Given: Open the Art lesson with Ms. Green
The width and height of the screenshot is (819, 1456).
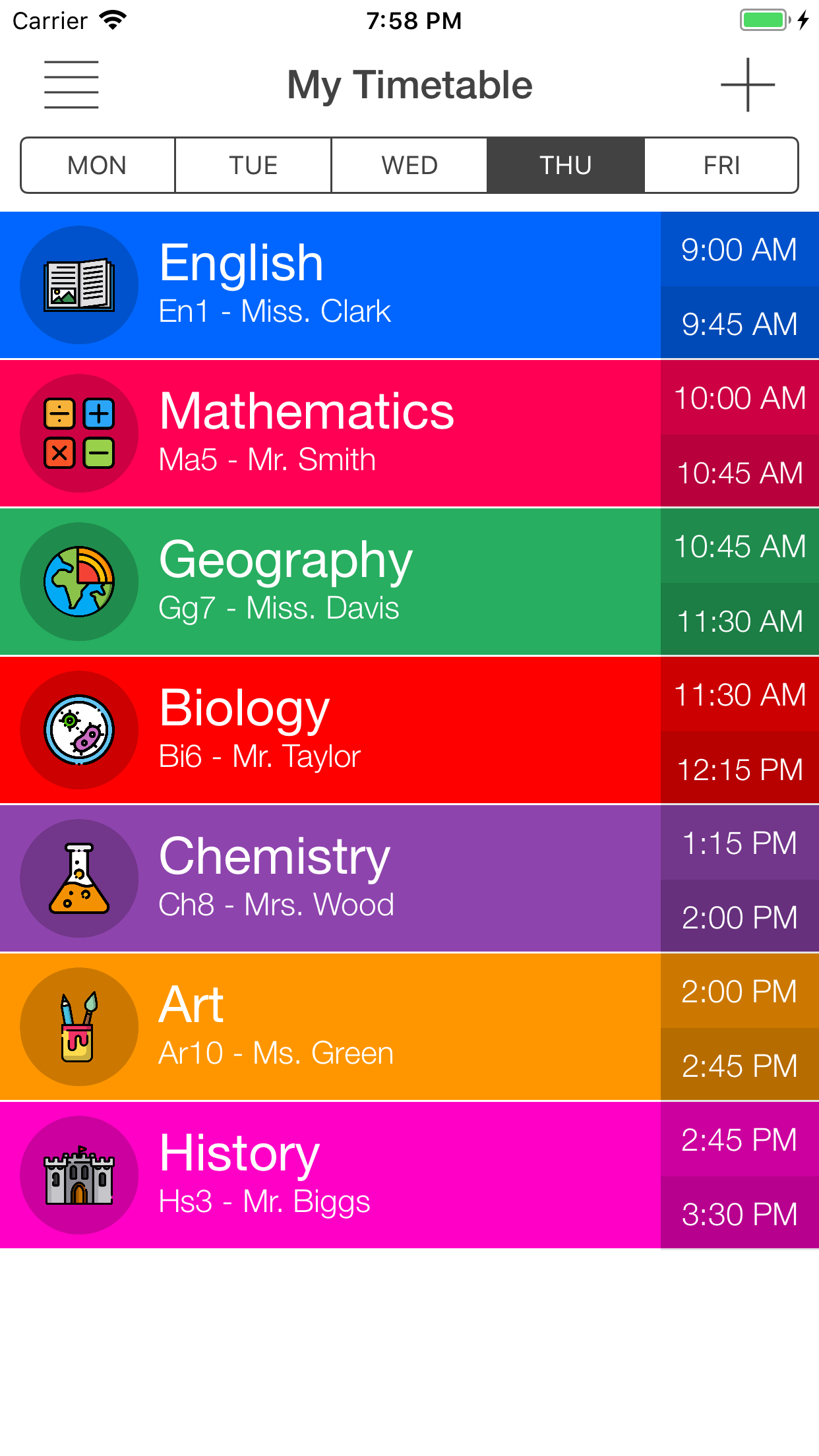Looking at the screenshot, I should (x=330, y=1027).
